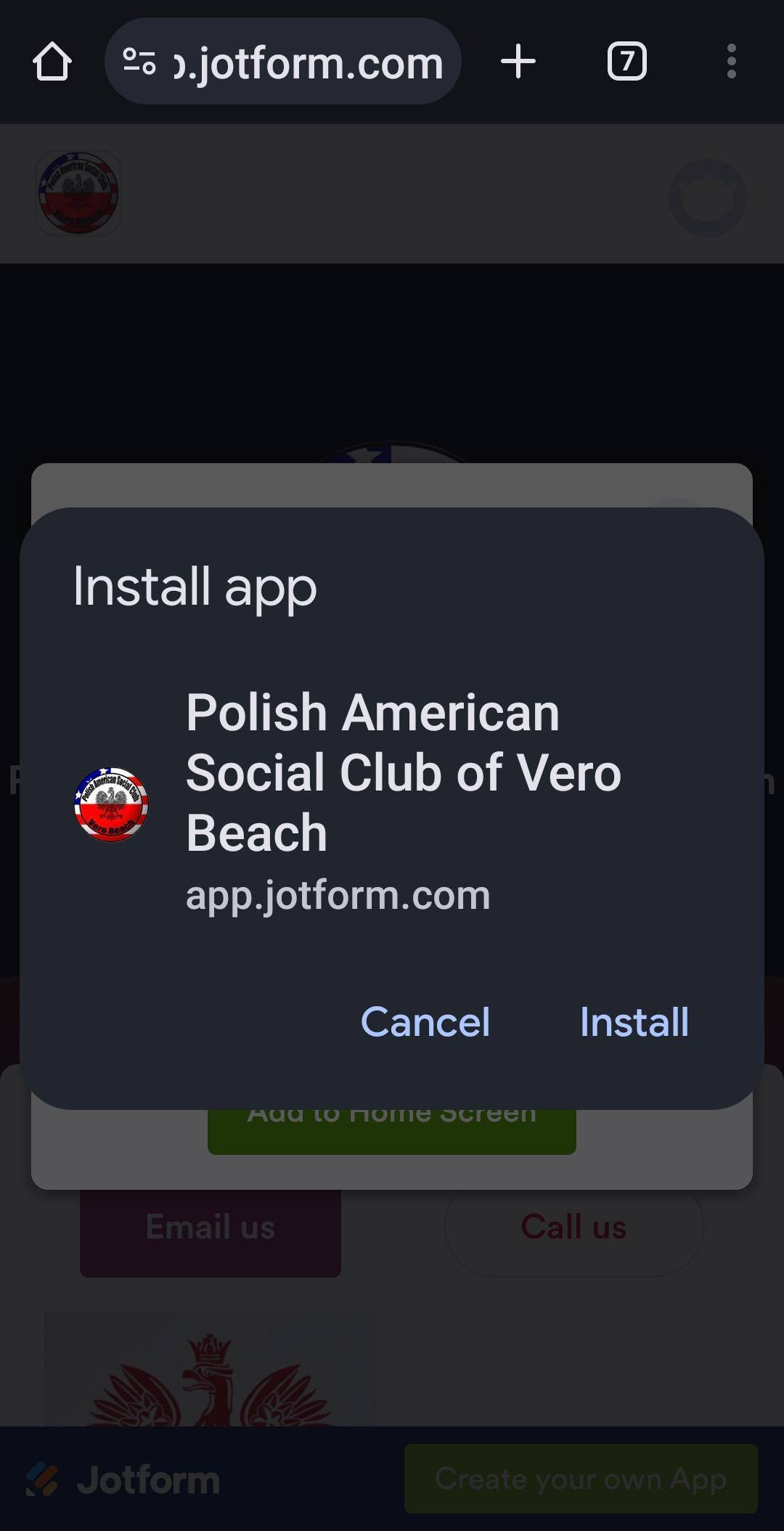This screenshot has height=1531, width=784.
Task: Go to the browser home page
Action: coord(52,62)
